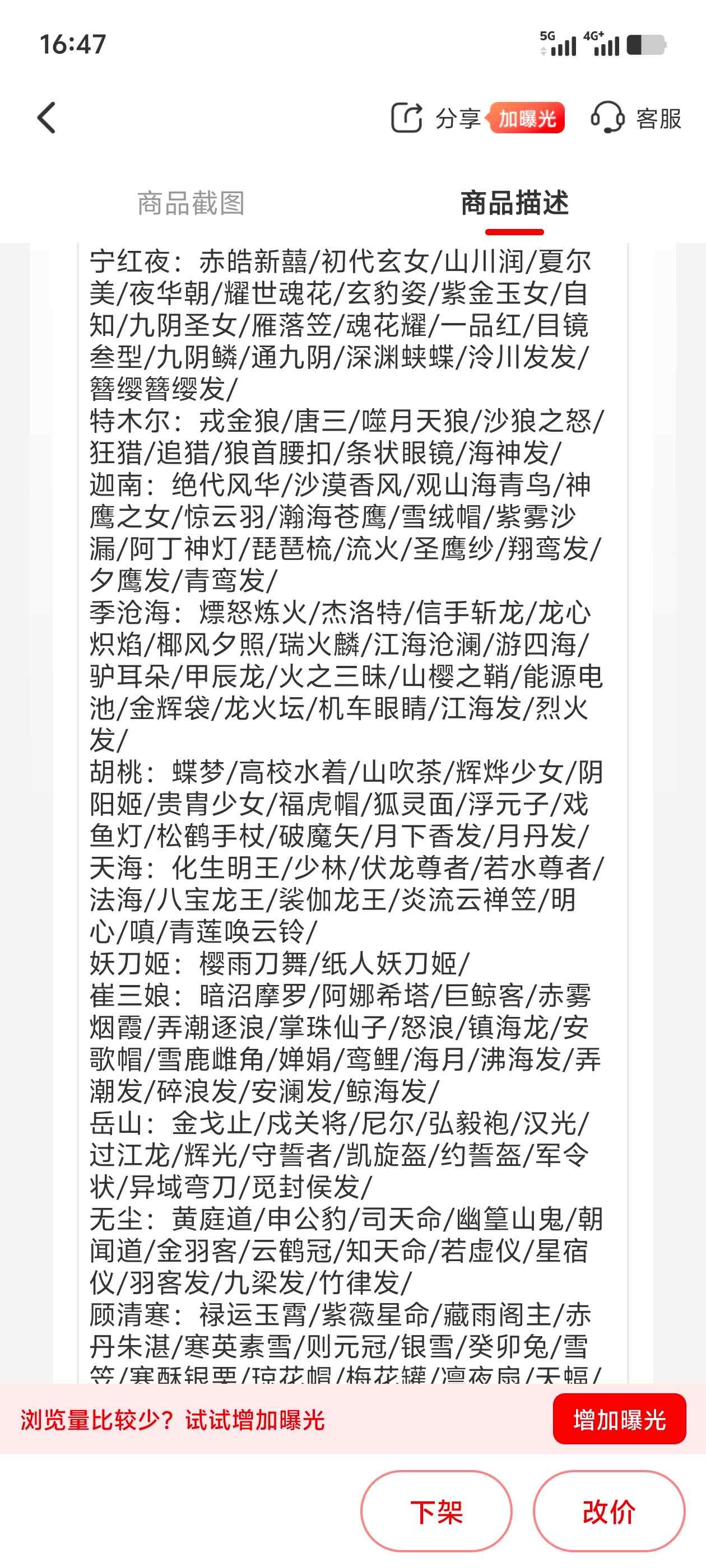The width and height of the screenshot is (706, 1568).
Task: Go back using the top-left arrow
Action: pos(47,118)
